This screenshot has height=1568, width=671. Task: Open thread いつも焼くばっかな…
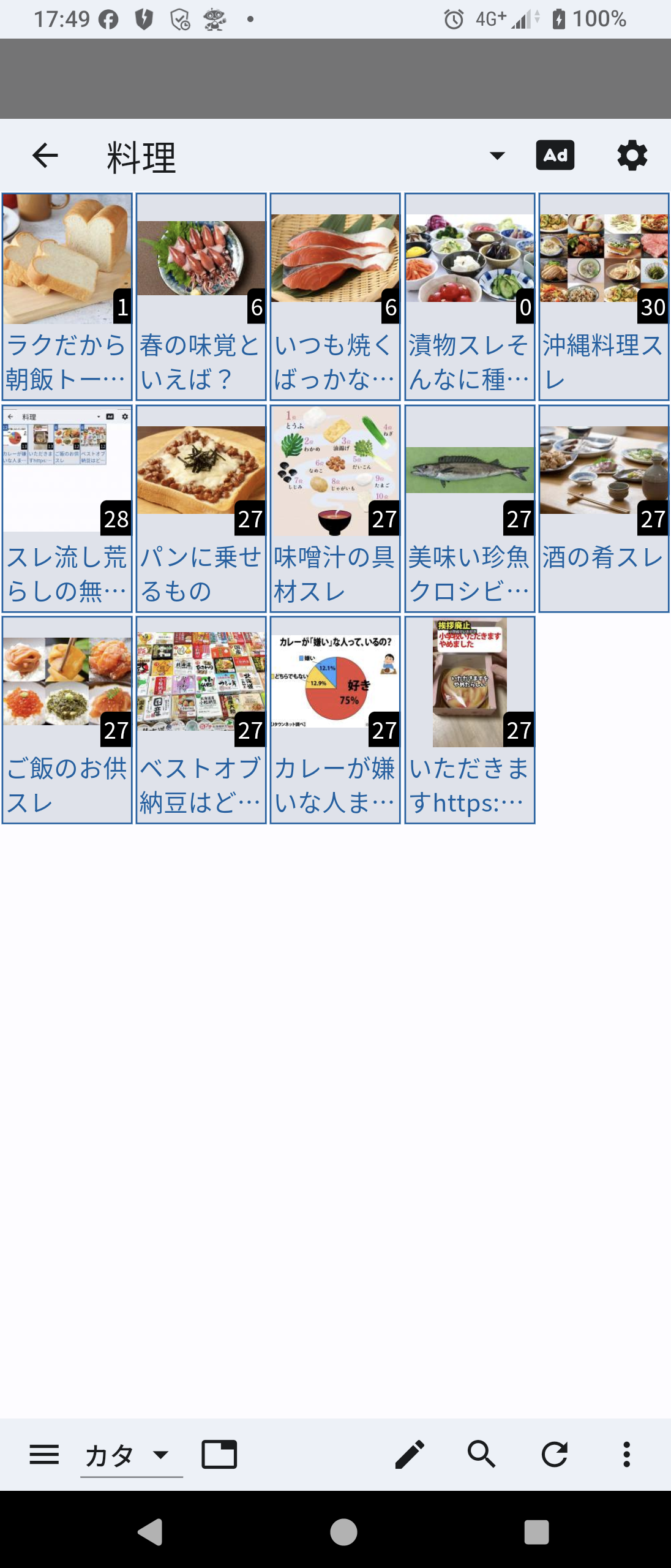click(335, 296)
